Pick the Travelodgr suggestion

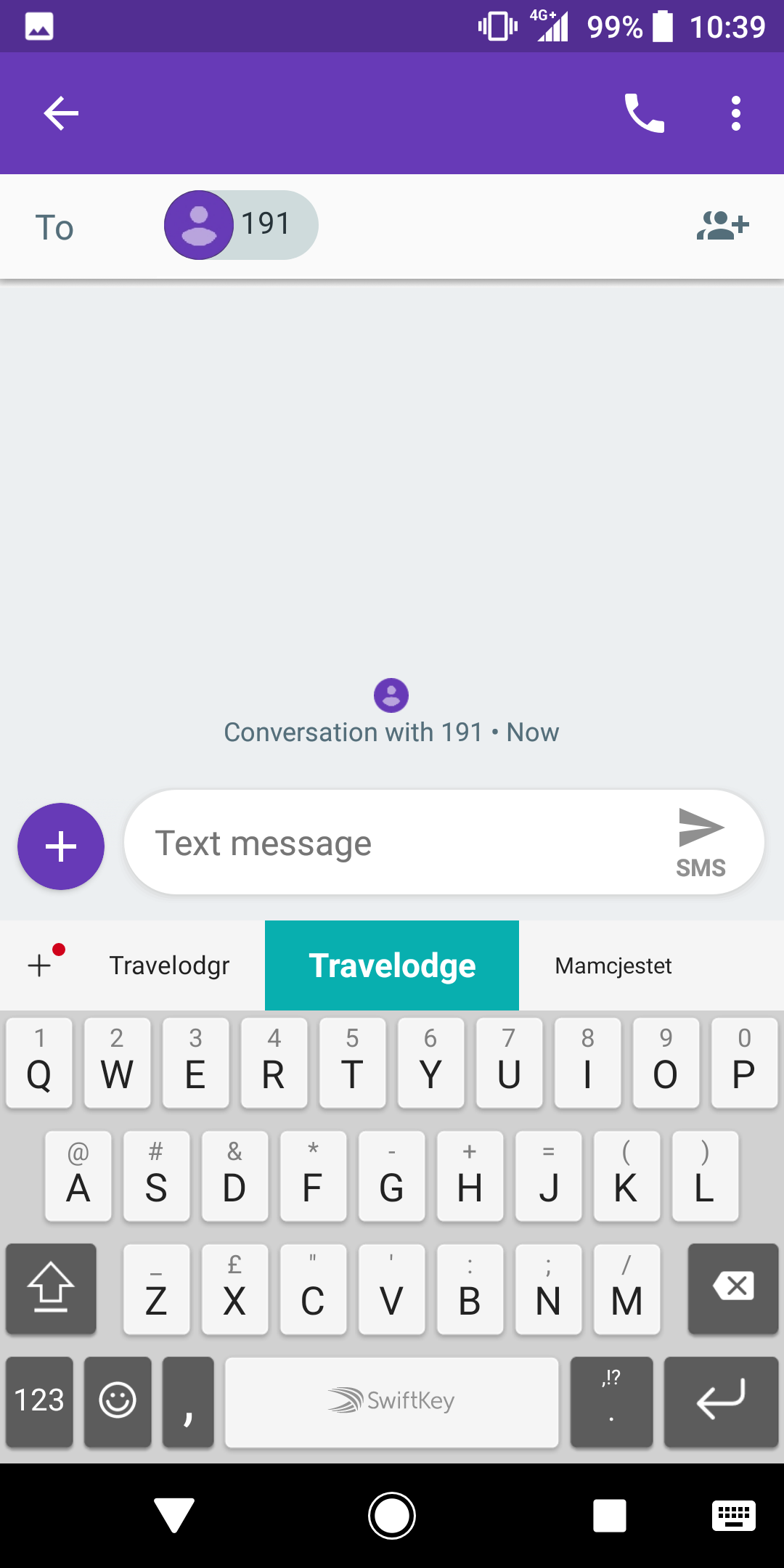(x=169, y=965)
